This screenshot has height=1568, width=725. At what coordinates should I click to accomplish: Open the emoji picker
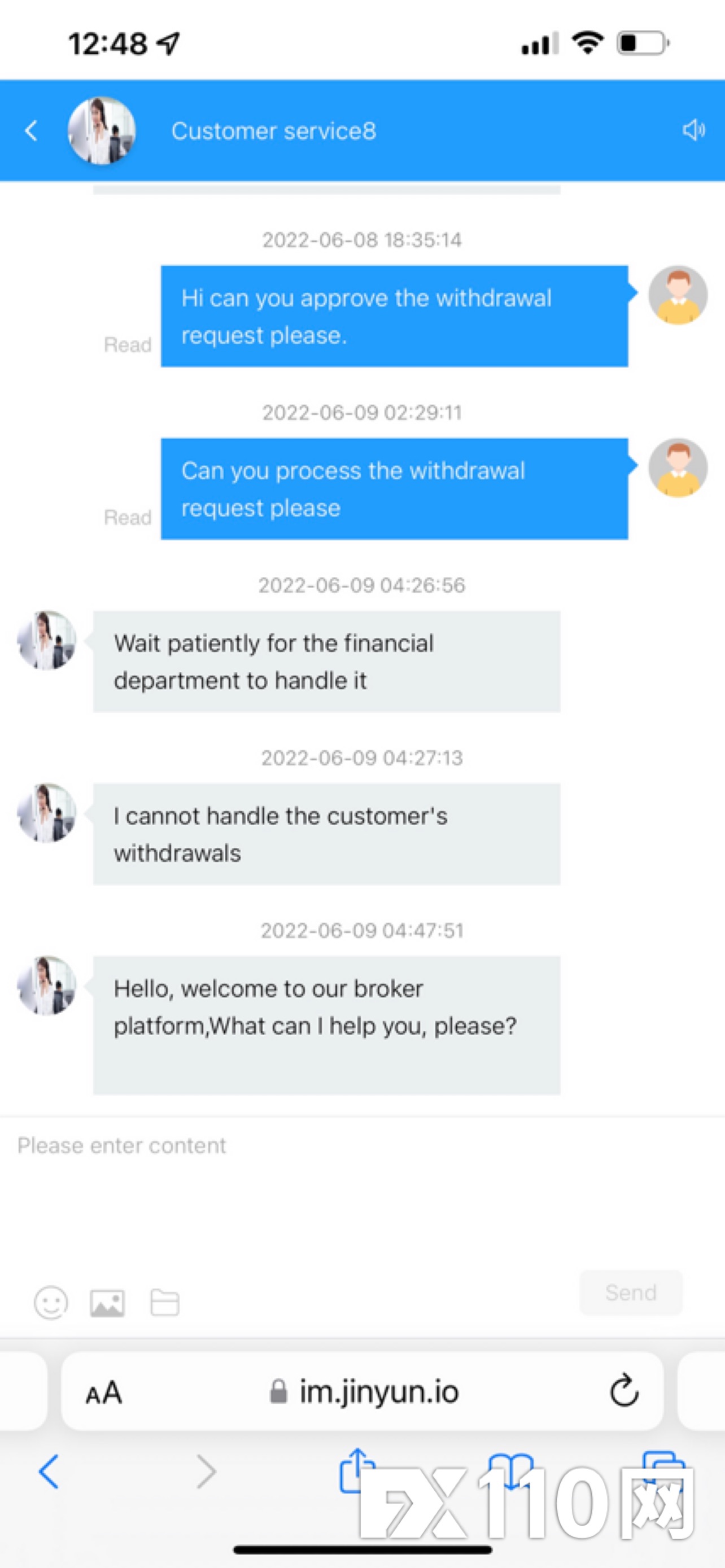coord(51,1302)
